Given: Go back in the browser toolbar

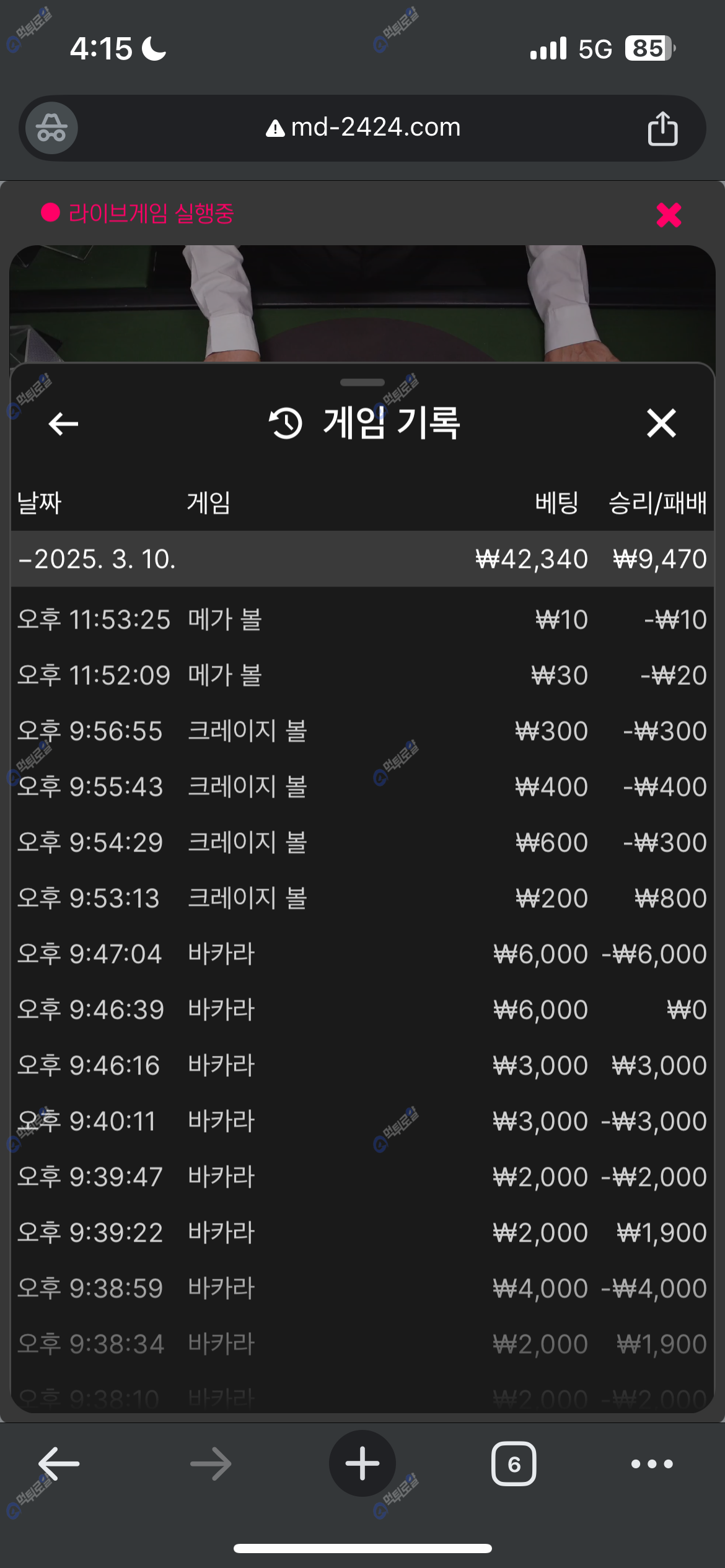Looking at the screenshot, I should point(59,1464).
